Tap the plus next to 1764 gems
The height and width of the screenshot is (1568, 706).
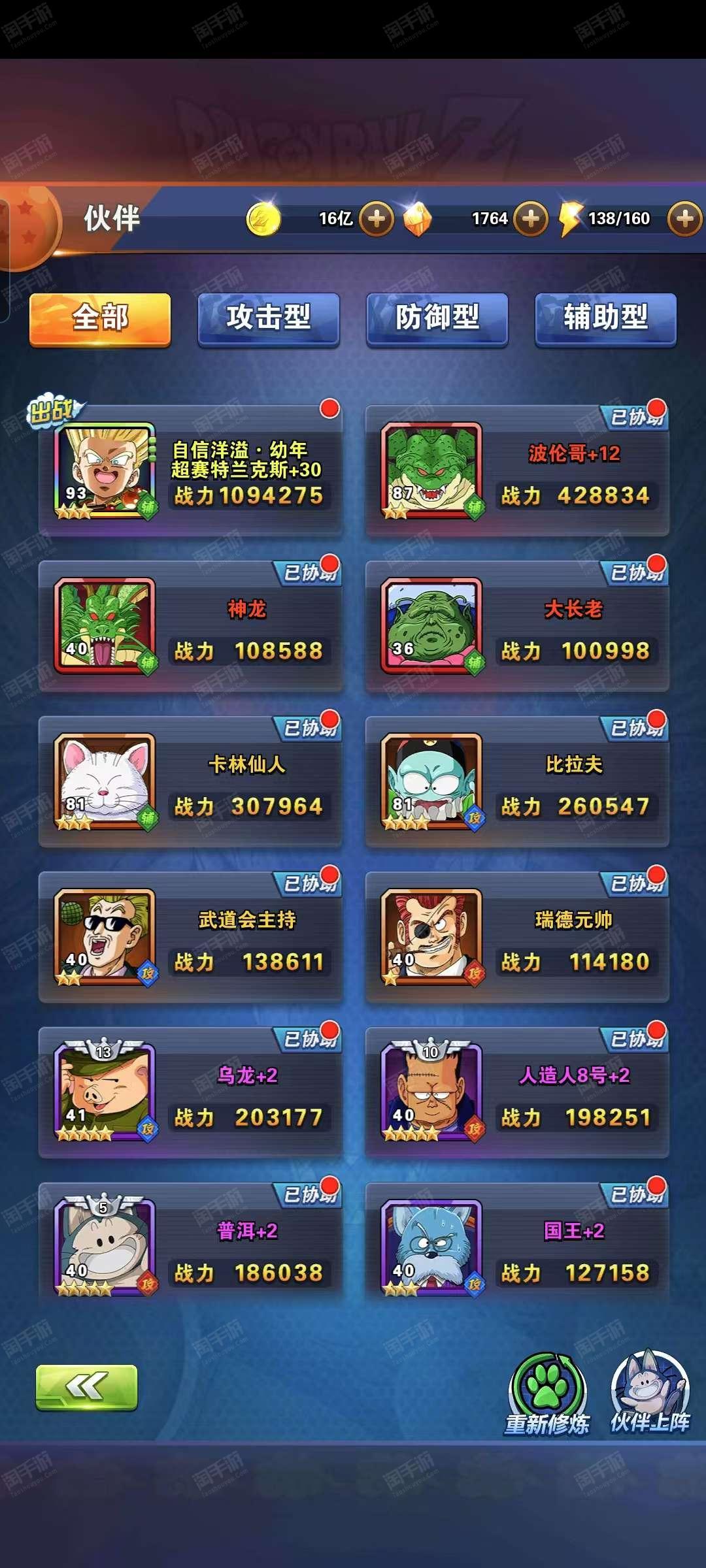click(x=531, y=218)
